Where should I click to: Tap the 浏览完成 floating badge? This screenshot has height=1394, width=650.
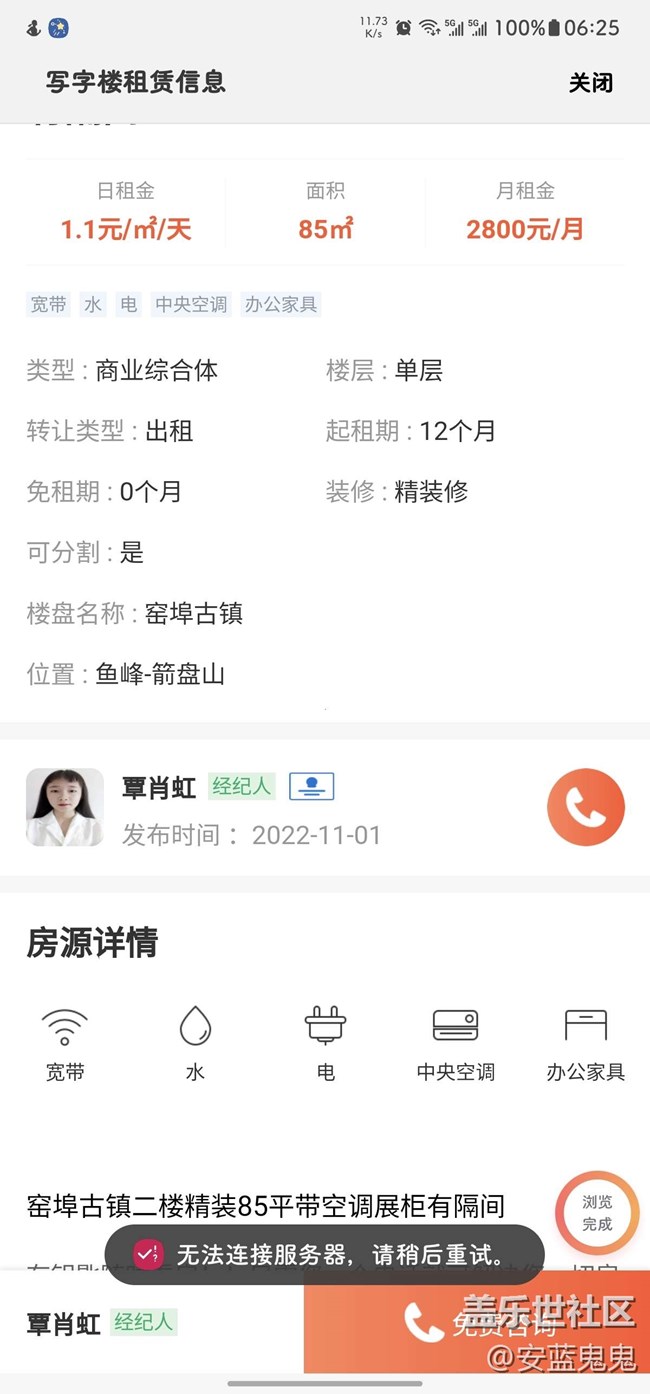point(597,1213)
